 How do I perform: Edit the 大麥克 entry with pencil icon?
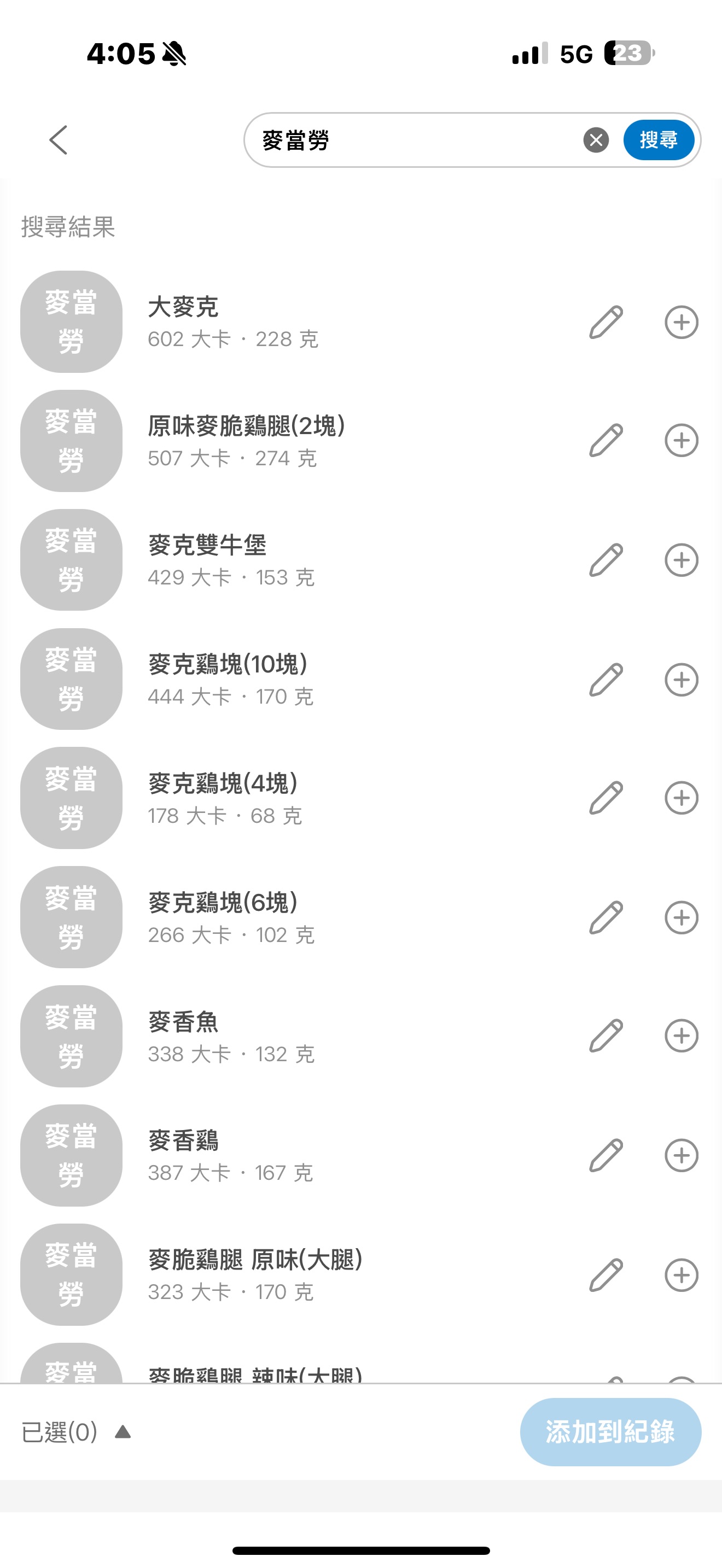pyautogui.click(x=605, y=322)
